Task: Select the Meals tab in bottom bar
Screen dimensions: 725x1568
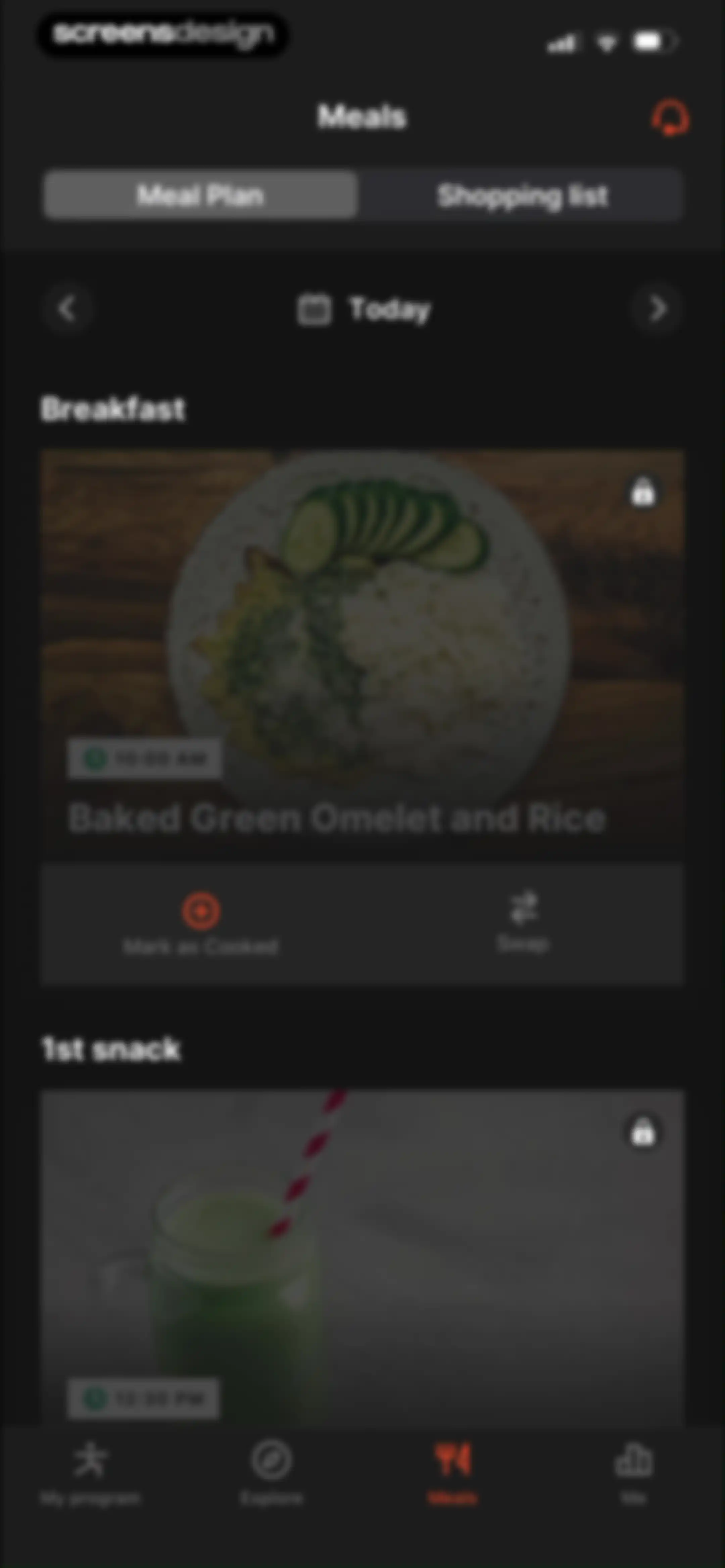Action: click(453, 1472)
